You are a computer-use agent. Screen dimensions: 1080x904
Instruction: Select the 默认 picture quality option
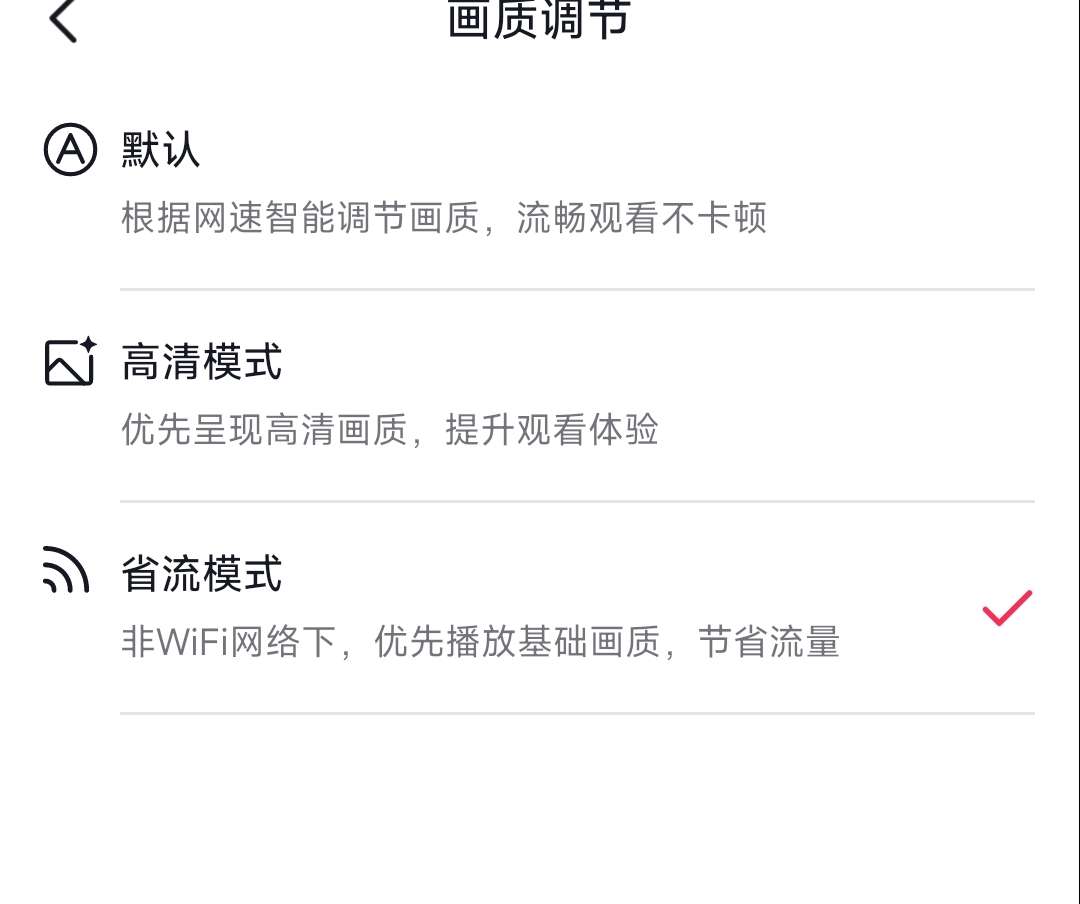point(161,150)
